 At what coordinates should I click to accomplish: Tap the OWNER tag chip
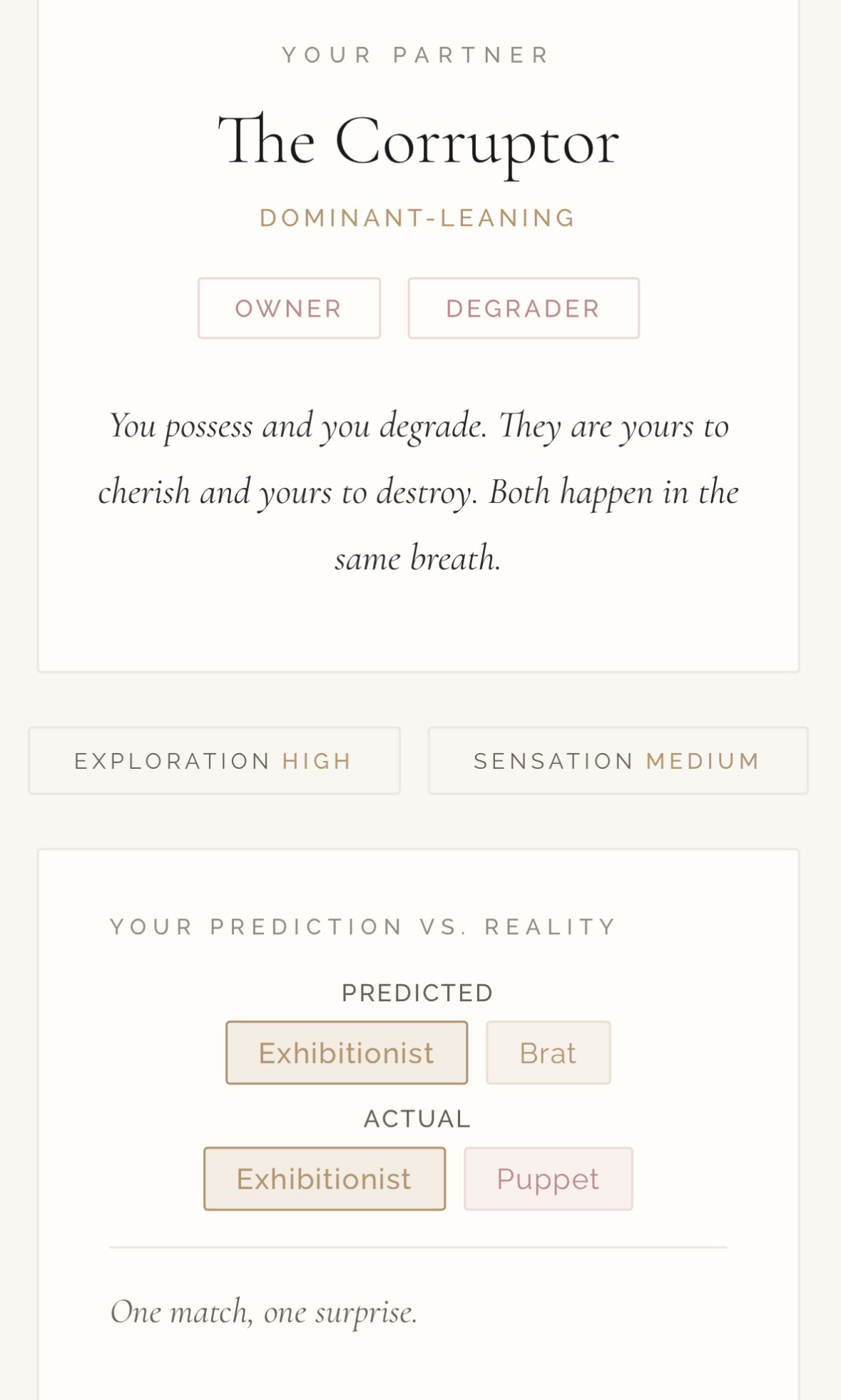point(289,308)
